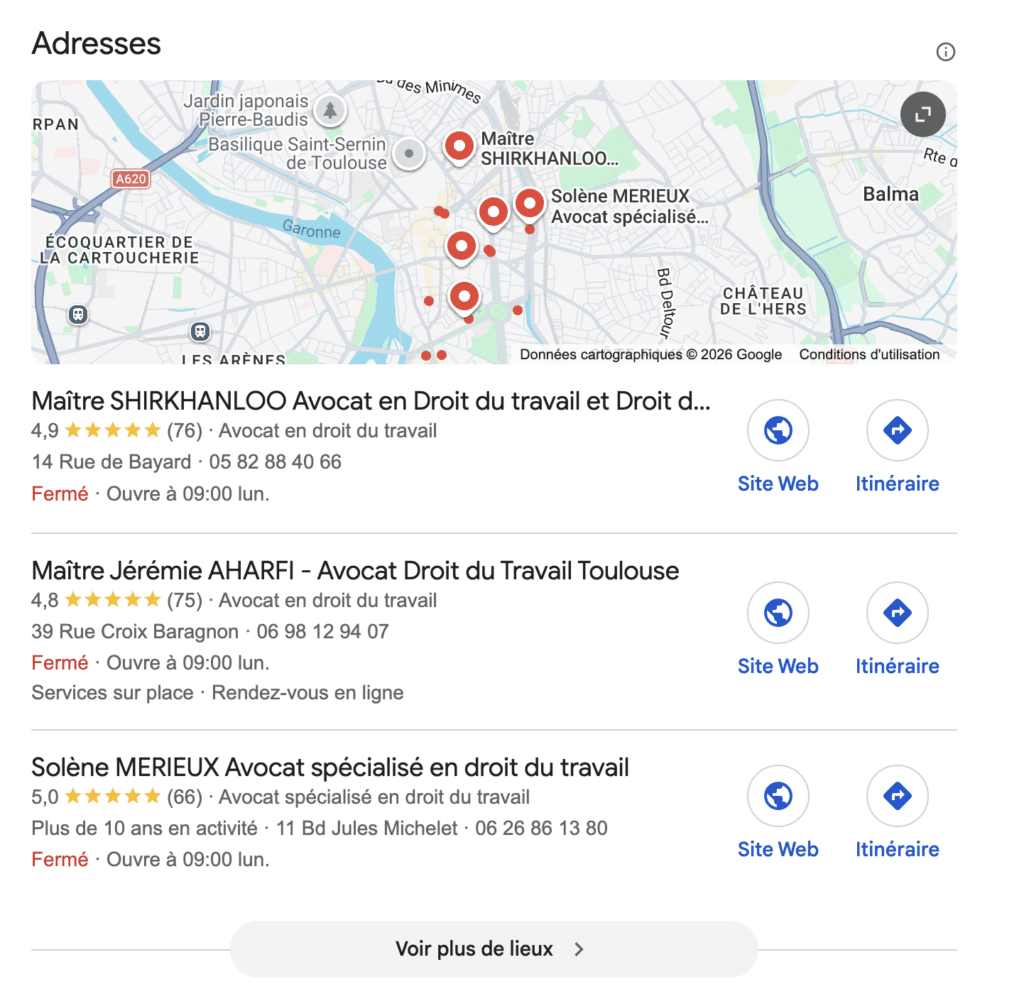1024x994 pixels.
Task: Select the Maître SHIRKHANLOO map pin
Action: [x=459, y=148]
